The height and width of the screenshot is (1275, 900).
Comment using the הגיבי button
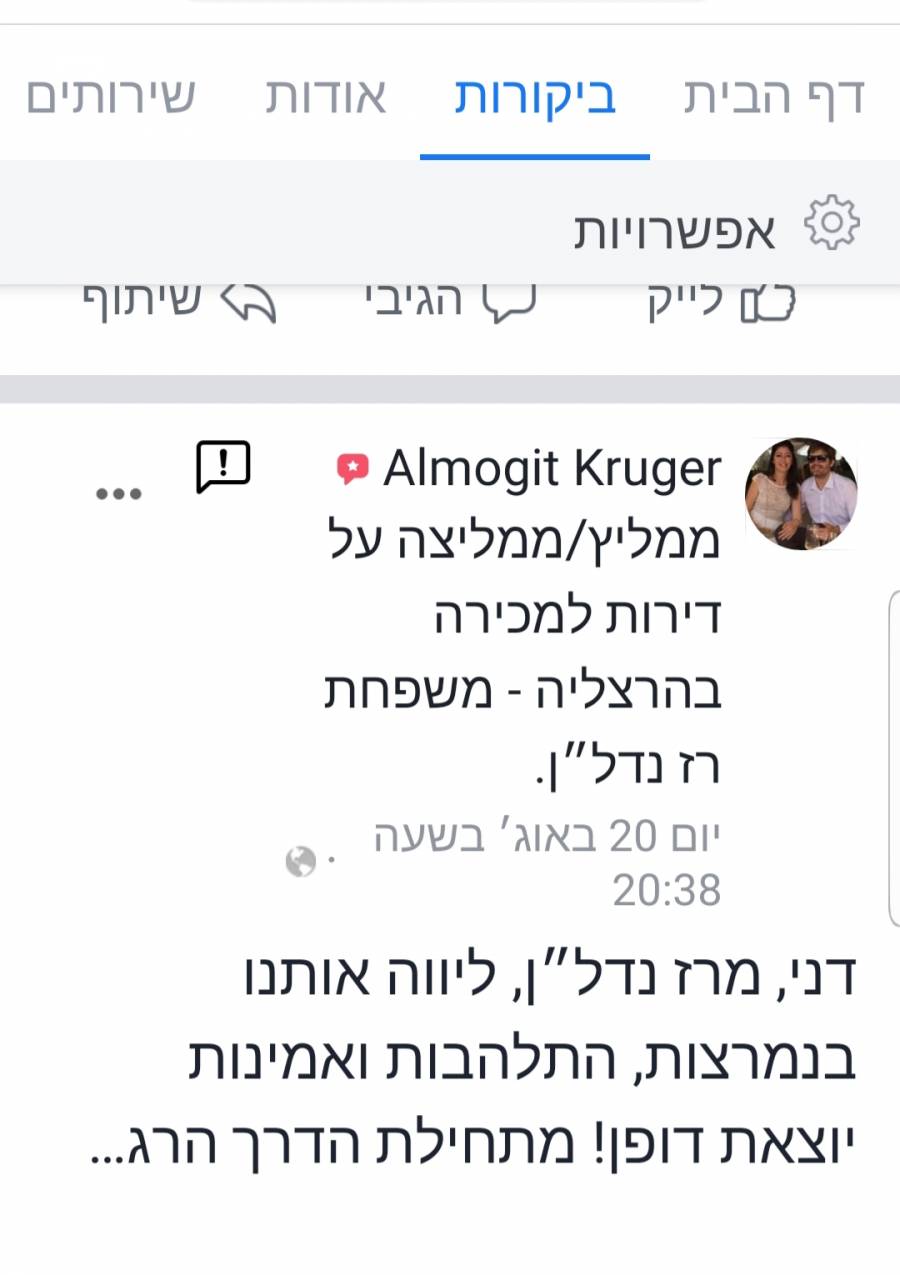pos(450,302)
